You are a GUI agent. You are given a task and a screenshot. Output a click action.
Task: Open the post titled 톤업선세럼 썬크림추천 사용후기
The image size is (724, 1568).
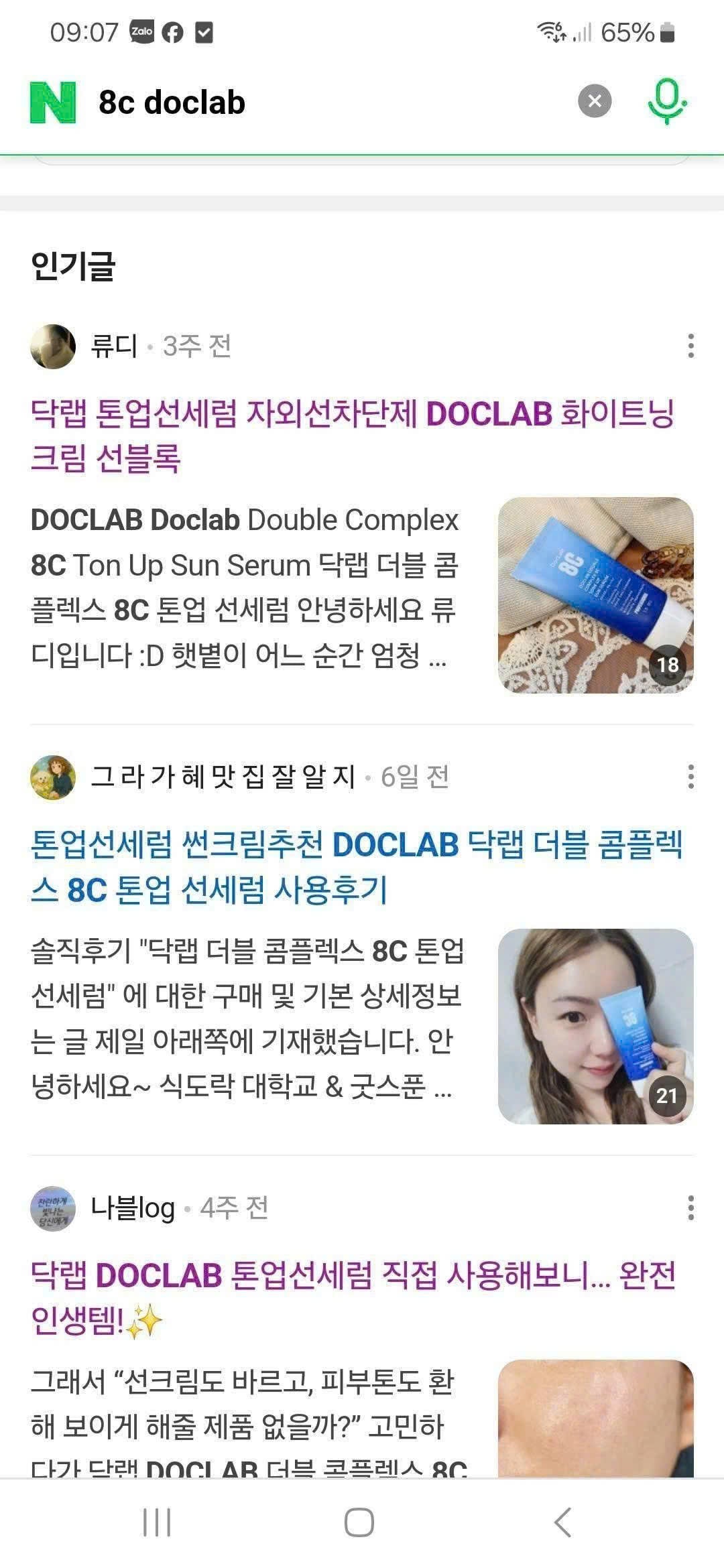click(355, 866)
